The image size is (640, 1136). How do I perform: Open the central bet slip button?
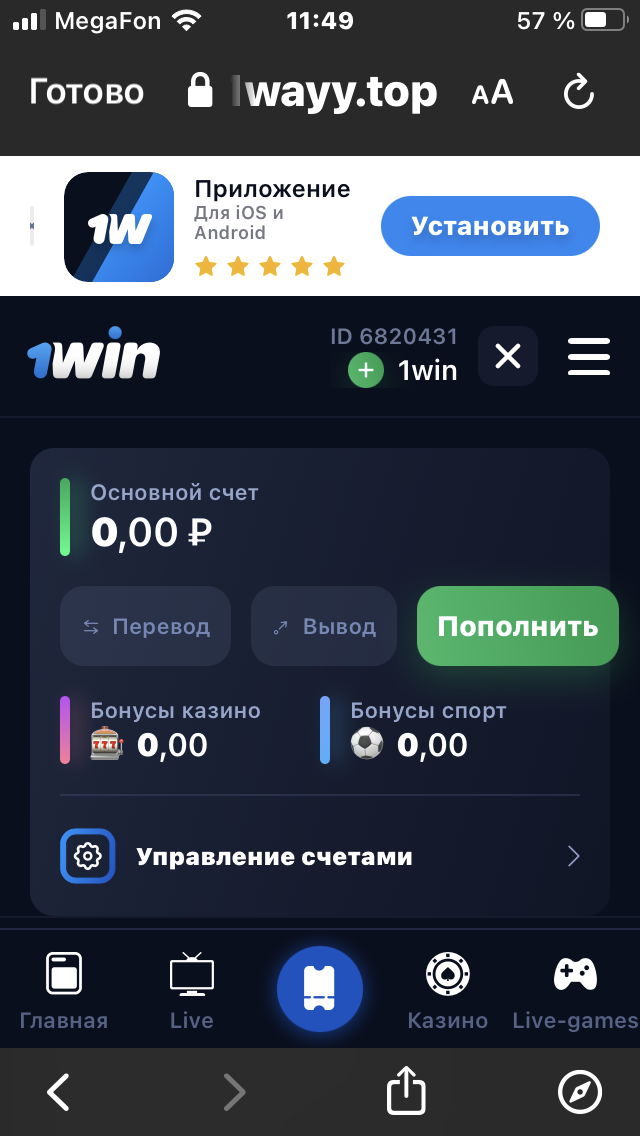tap(320, 988)
